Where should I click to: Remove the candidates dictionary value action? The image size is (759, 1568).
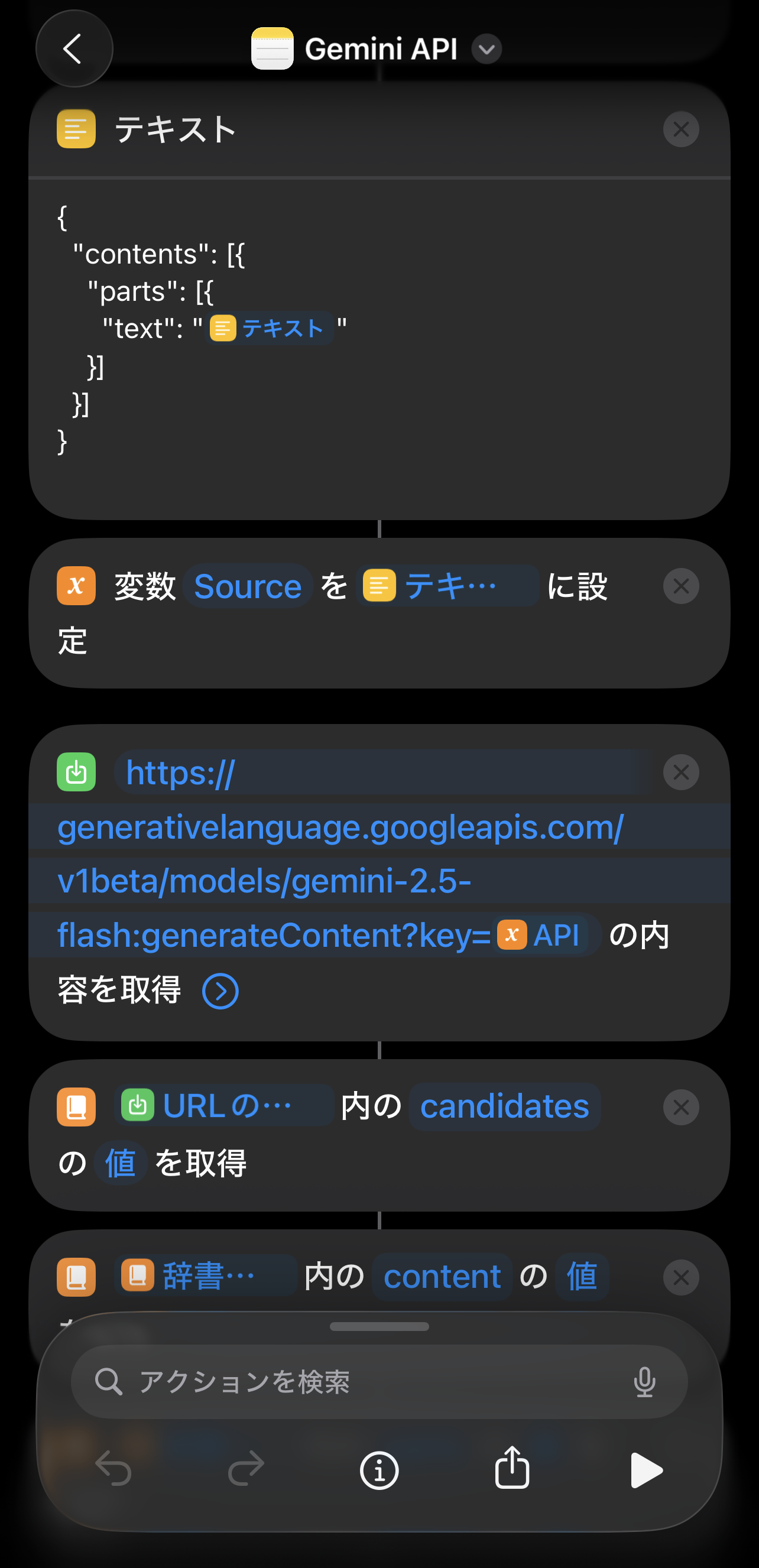coord(680,1107)
